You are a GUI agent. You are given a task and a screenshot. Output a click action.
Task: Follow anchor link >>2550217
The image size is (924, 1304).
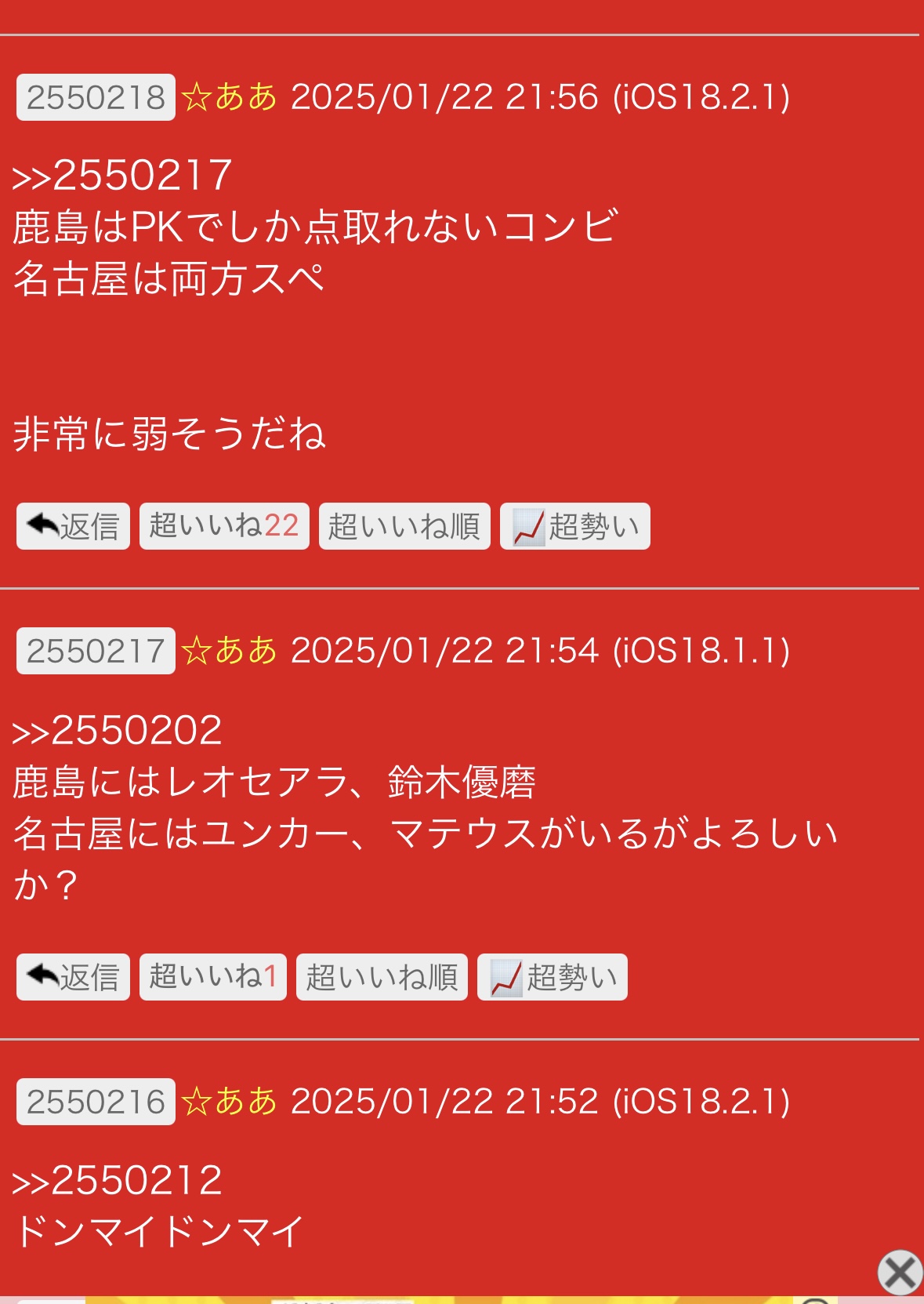(122, 175)
